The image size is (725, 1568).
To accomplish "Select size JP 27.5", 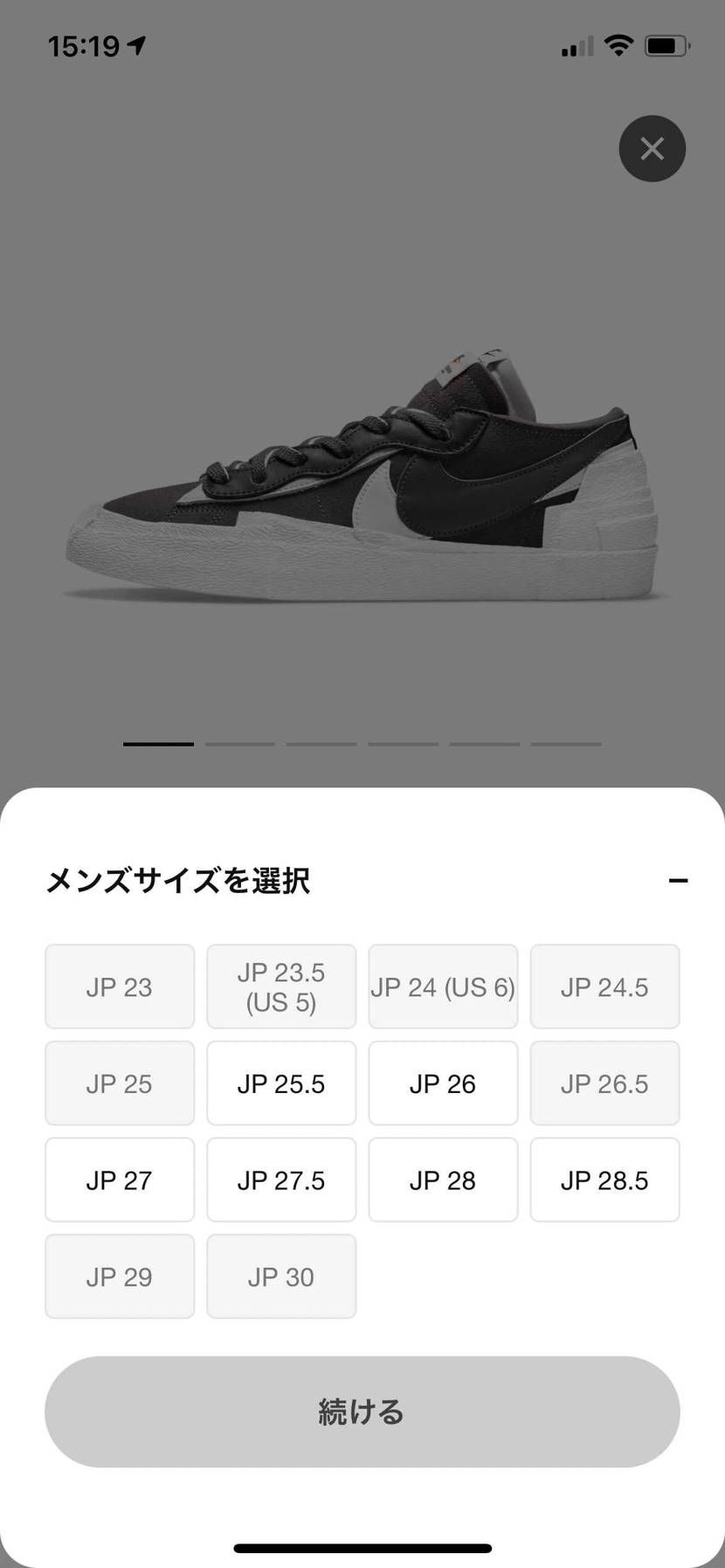I will (x=281, y=1179).
